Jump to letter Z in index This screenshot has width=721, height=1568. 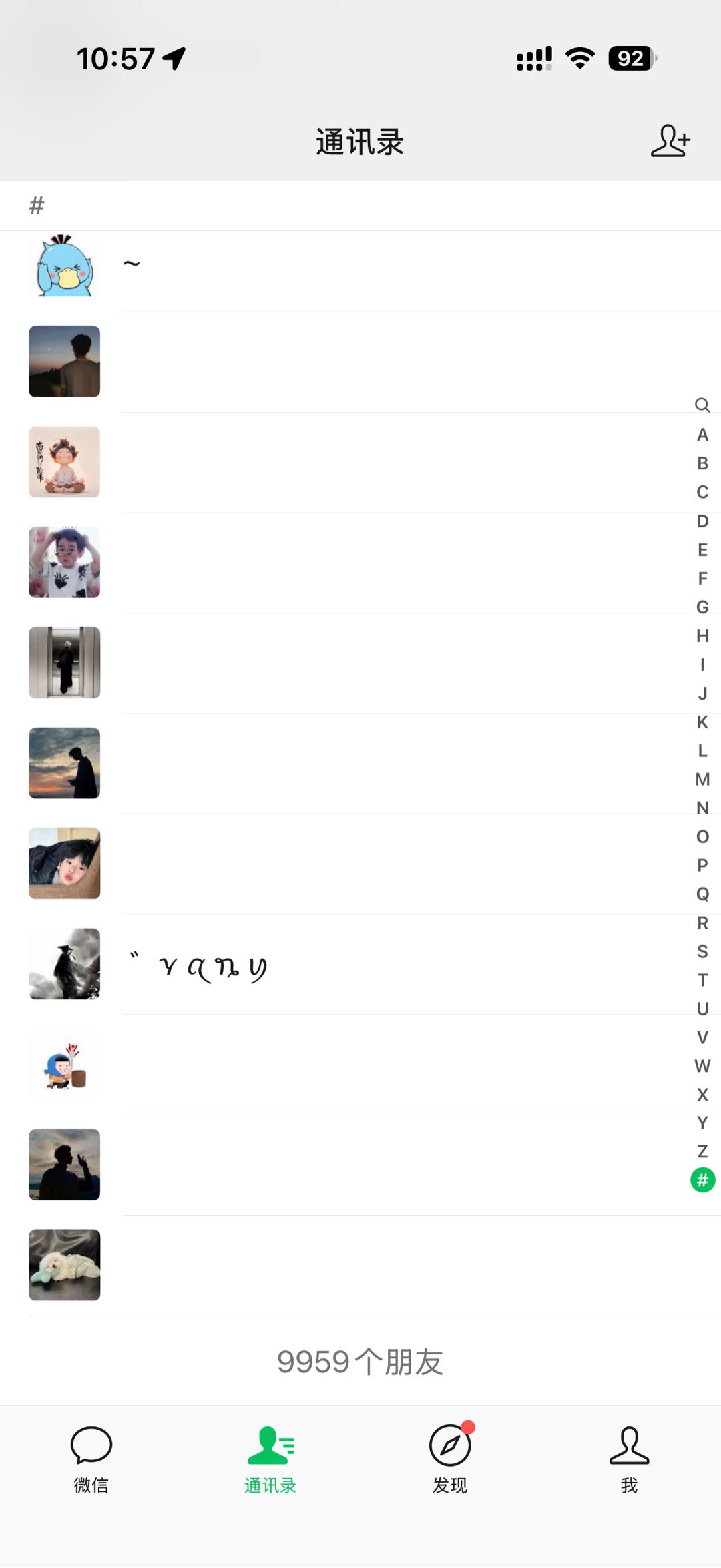click(702, 1151)
